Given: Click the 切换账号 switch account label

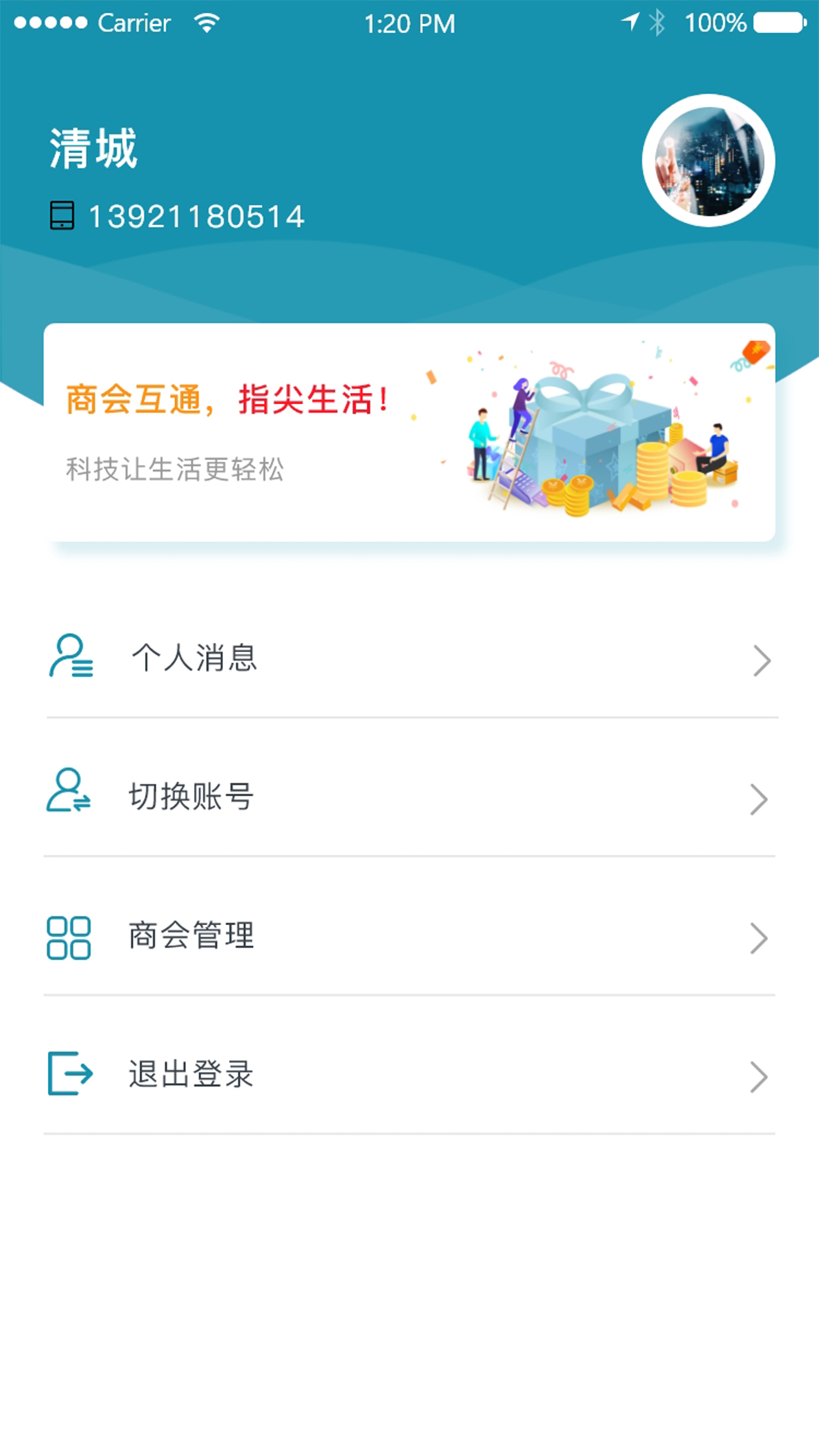Looking at the screenshot, I should tap(192, 797).
